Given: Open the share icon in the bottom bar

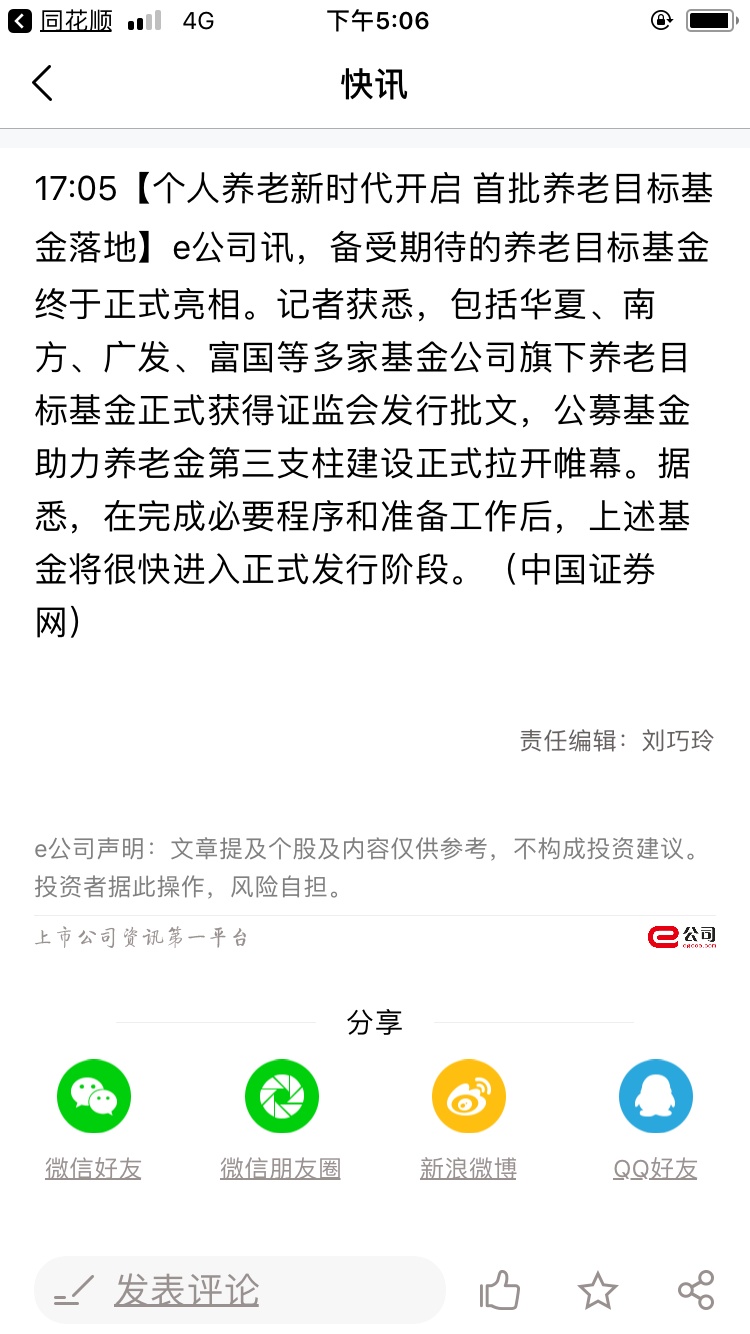Looking at the screenshot, I should pyautogui.click(x=696, y=1290).
